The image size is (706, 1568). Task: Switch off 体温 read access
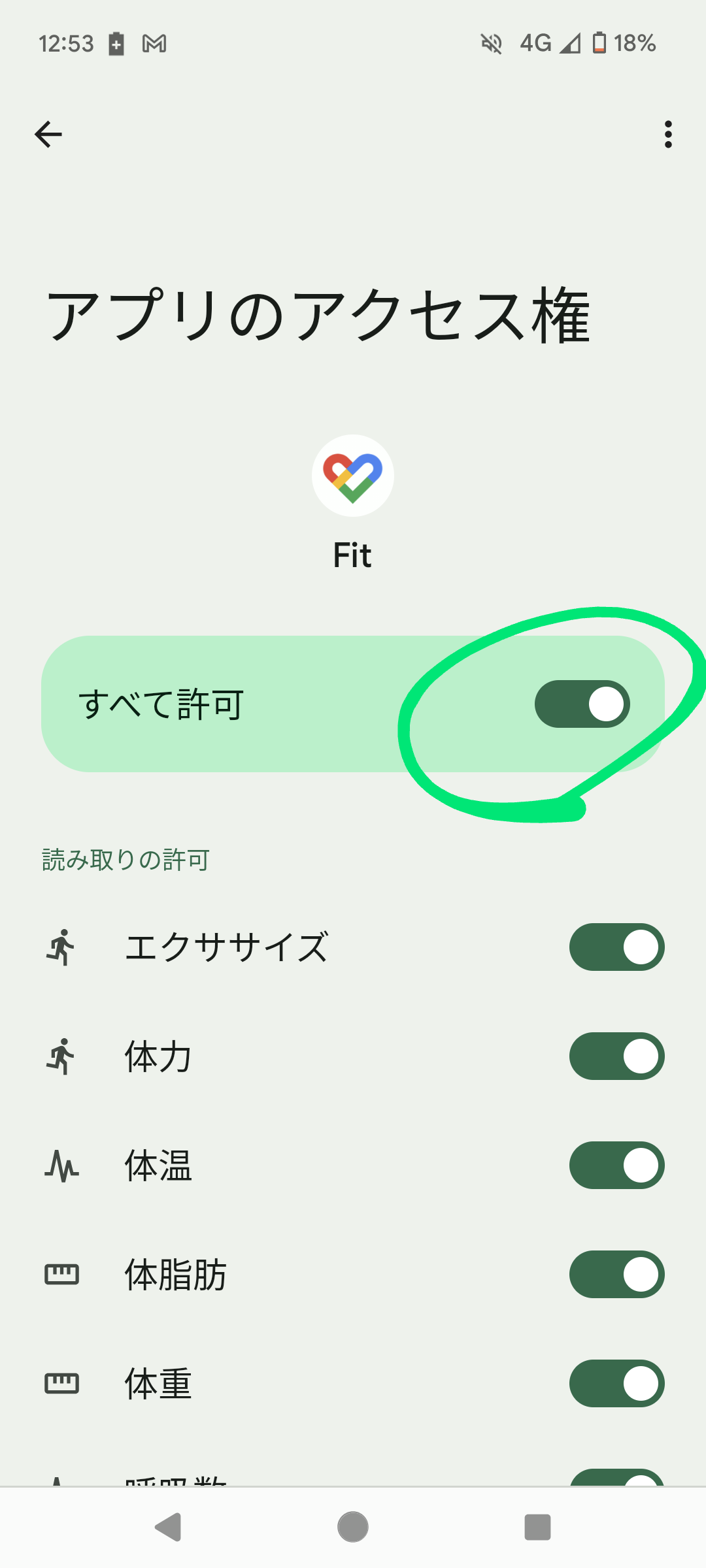(x=616, y=1166)
